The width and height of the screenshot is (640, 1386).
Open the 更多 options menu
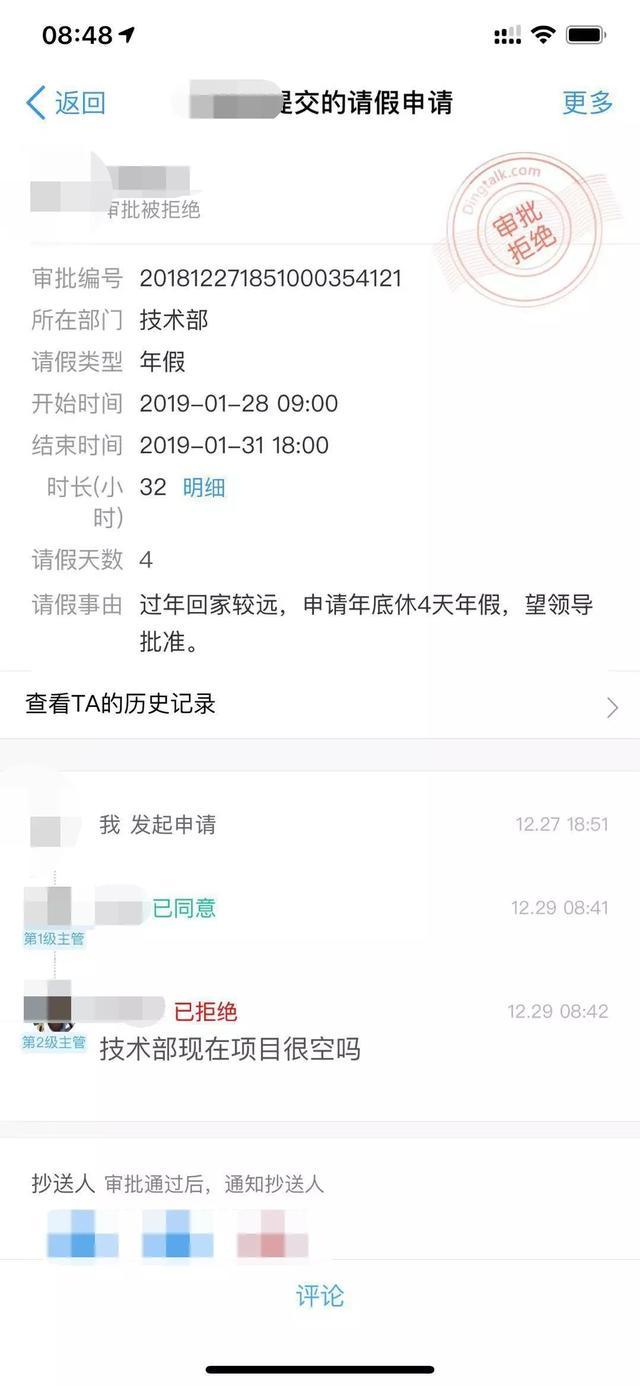point(588,102)
